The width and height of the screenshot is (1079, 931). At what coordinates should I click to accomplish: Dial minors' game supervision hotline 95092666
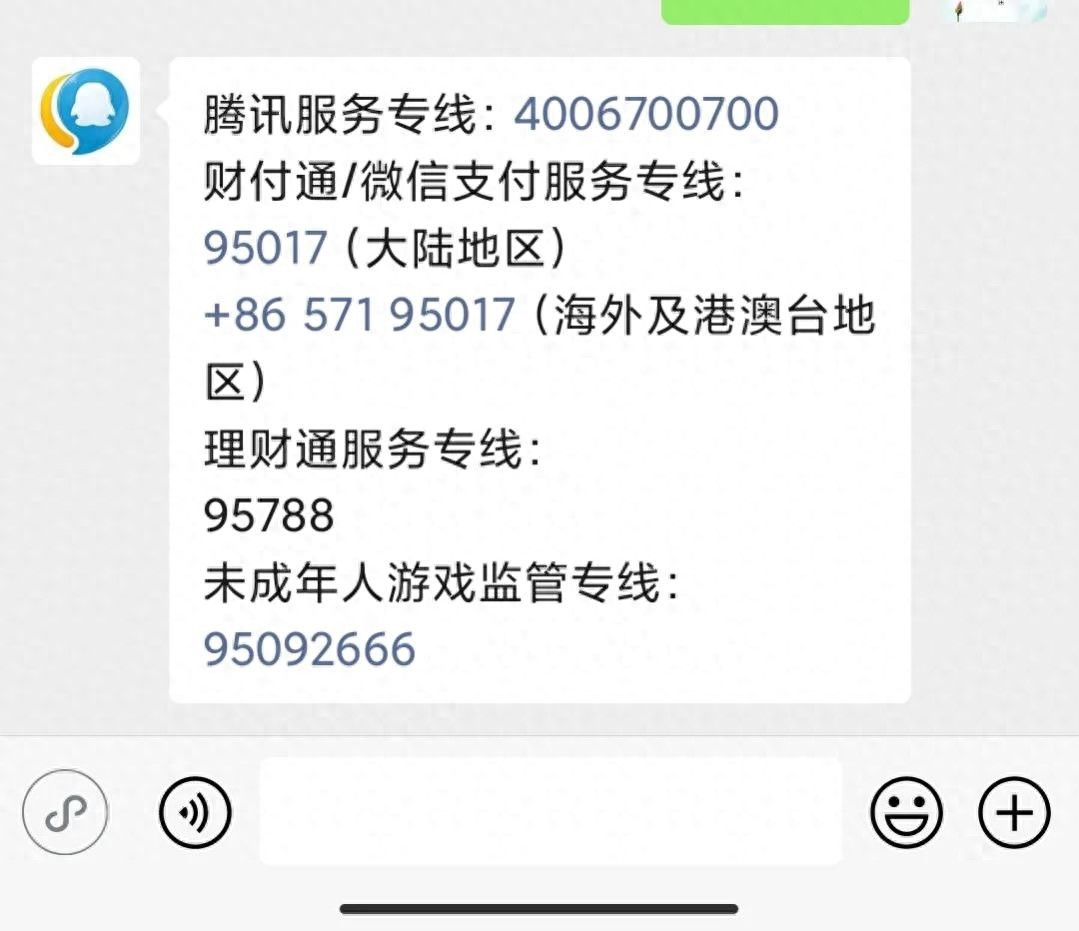click(309, 649)
